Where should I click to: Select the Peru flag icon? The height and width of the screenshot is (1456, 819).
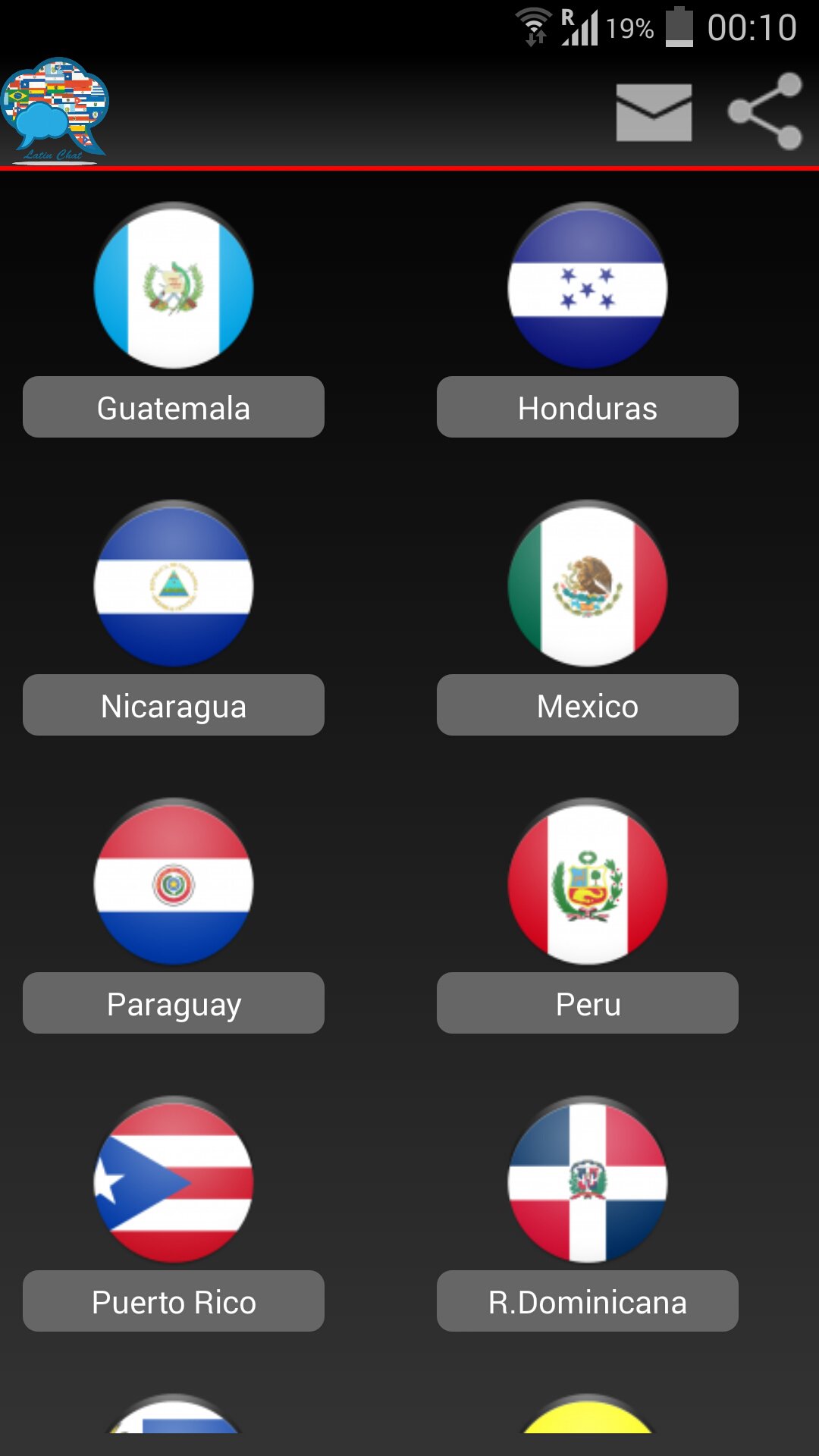587,882
